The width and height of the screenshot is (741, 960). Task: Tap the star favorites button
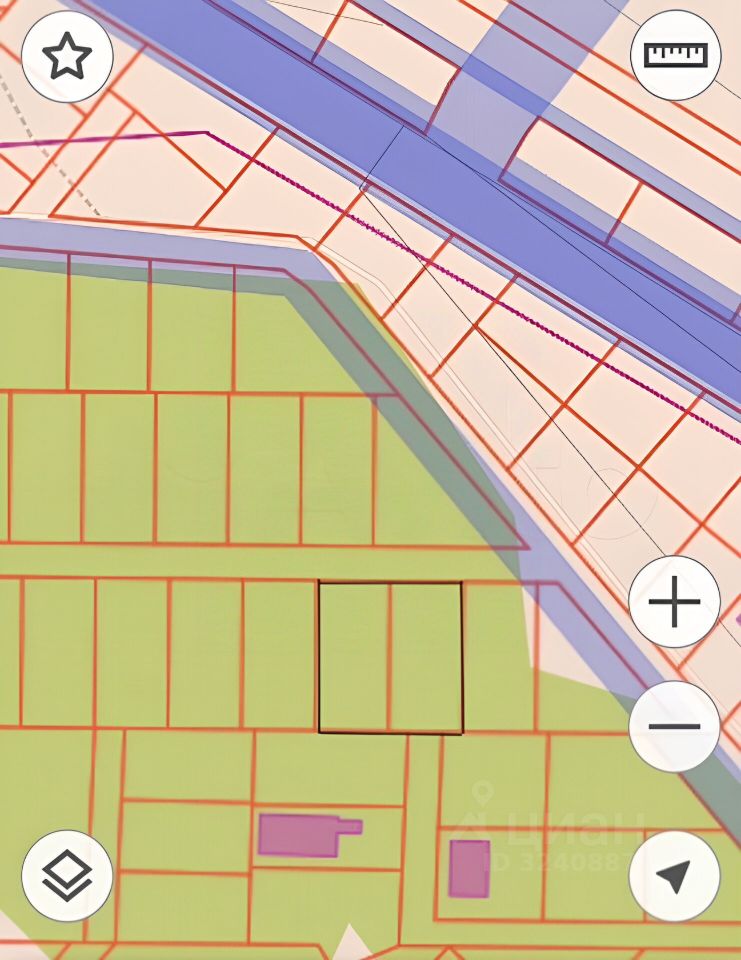point(67,57)
